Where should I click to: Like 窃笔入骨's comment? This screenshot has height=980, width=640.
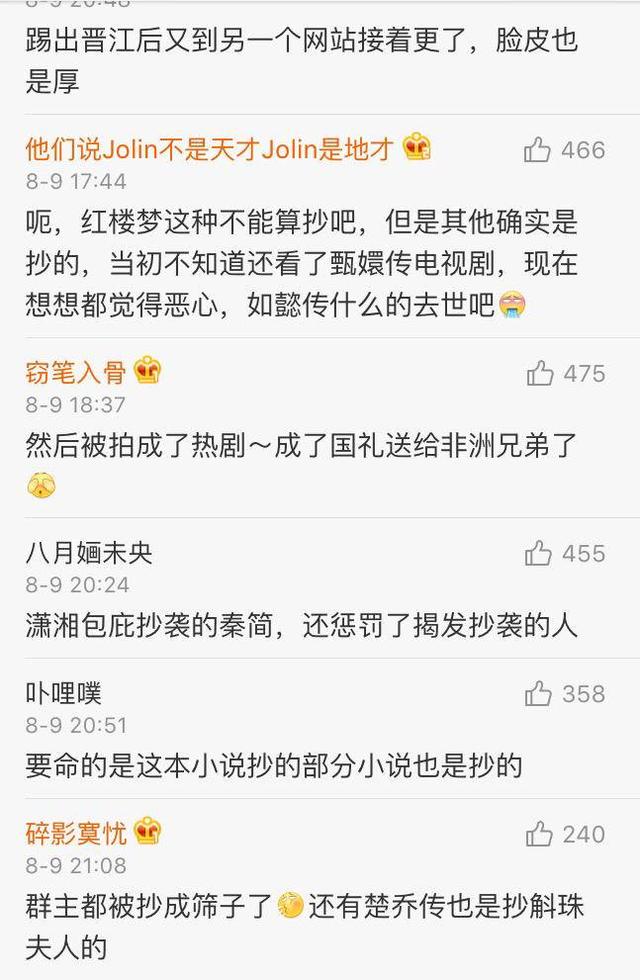(x=540, y=374)
